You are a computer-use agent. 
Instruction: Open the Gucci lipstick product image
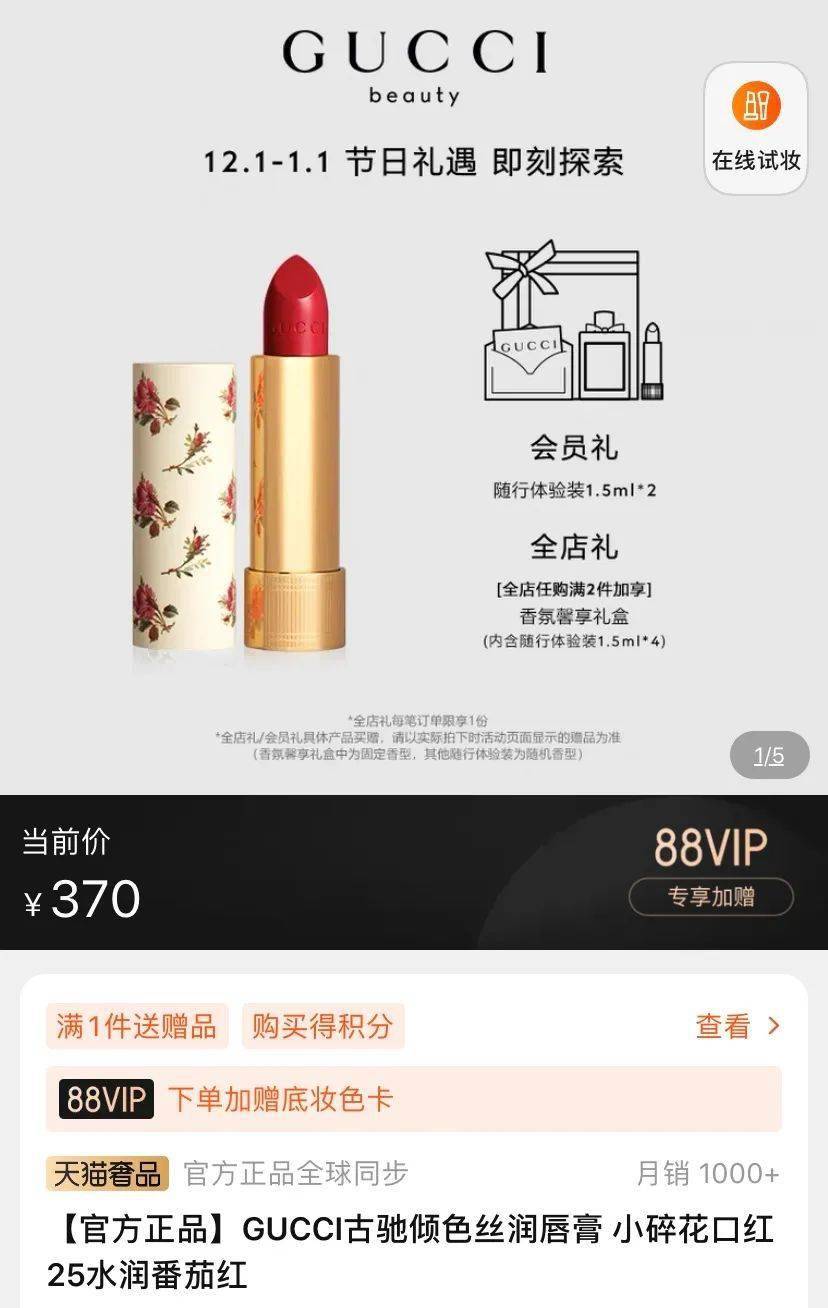(x=240, y=455)
